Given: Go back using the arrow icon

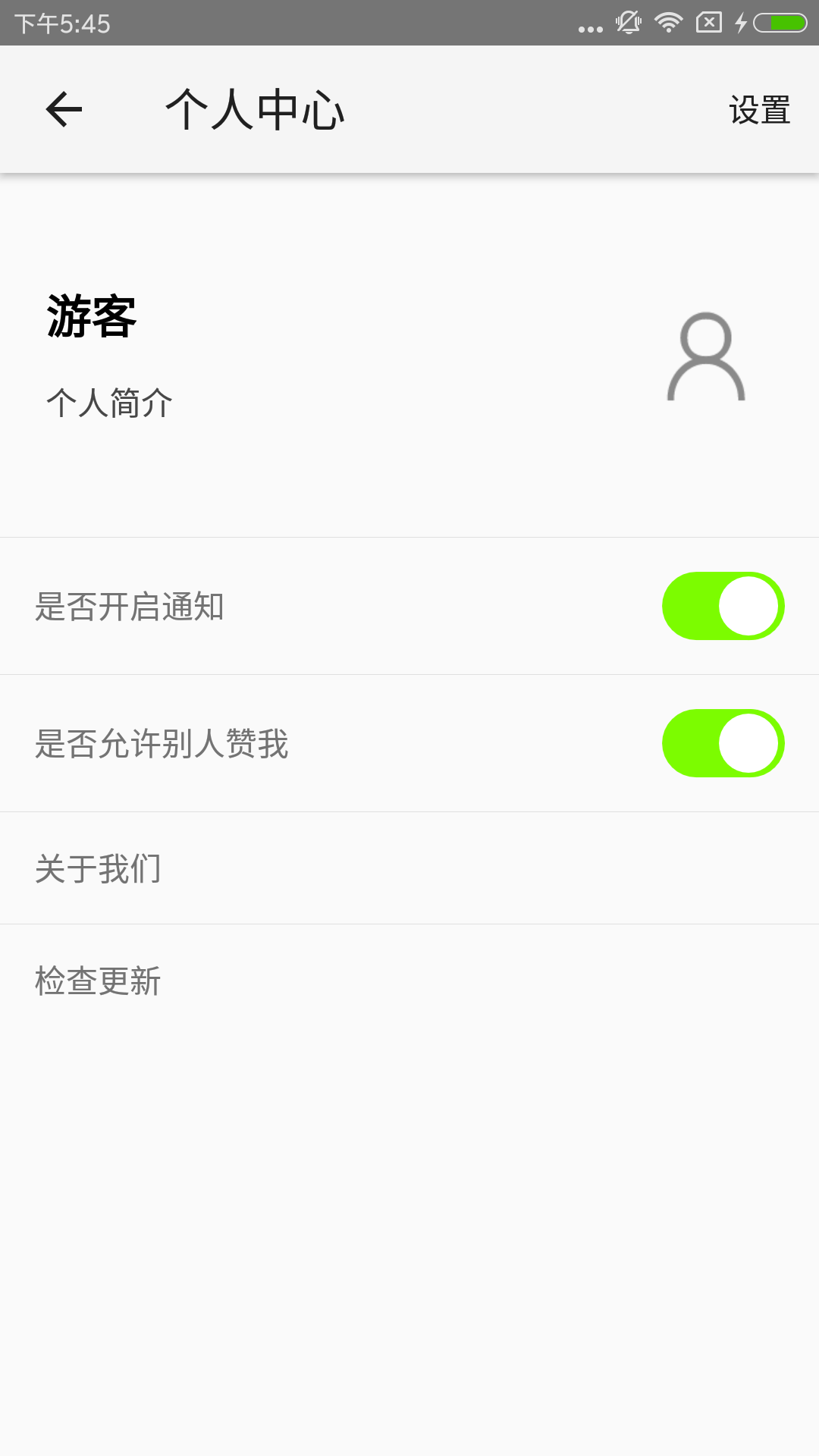Looking at the screenshot, I should pos(64,110).
